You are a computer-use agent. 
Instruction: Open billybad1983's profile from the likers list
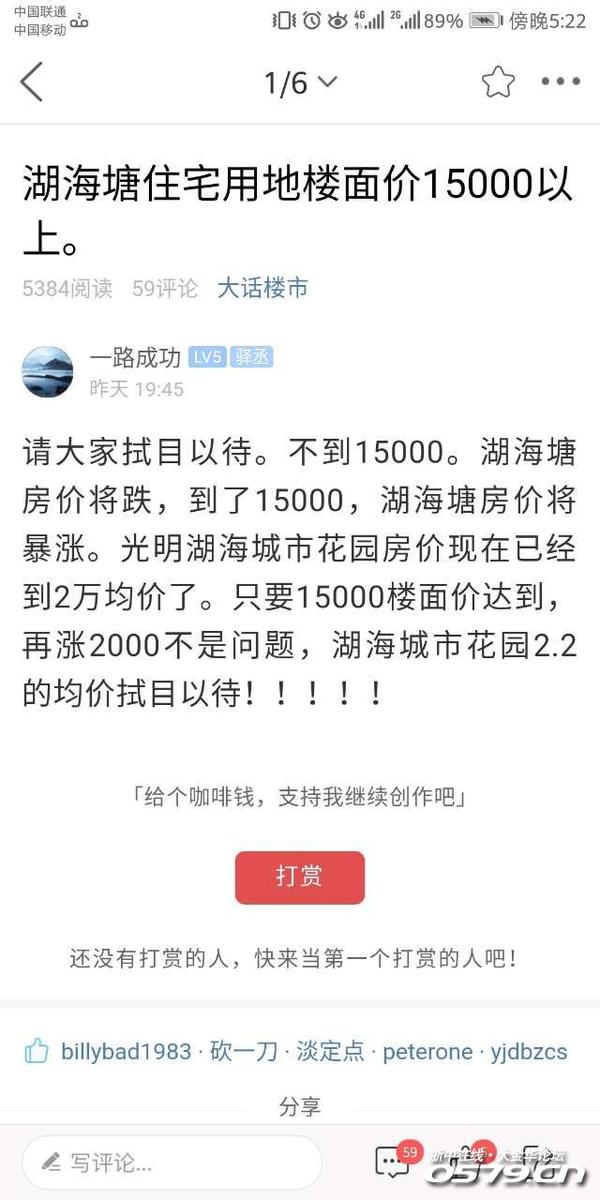(x=126, y=1052)
